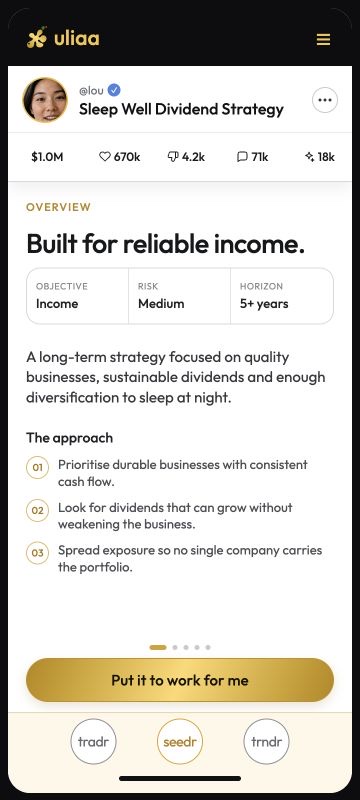Open the three-dot options button
Image resolution: width=360 pixels, height=800 pixels.
point(325,100)
